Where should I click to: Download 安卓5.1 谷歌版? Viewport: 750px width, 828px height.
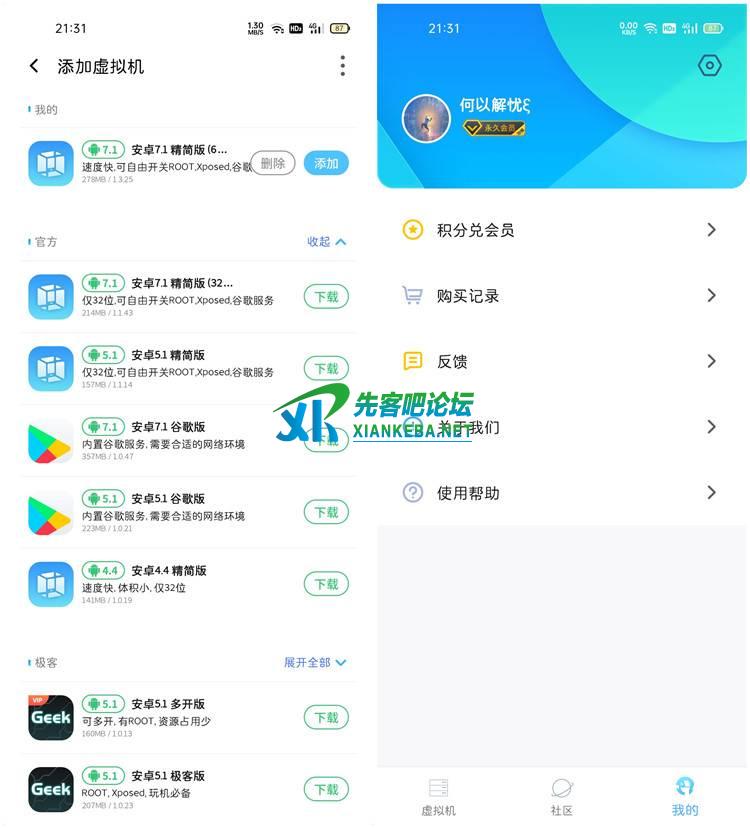pyautogui.click(x=326, y=512)
